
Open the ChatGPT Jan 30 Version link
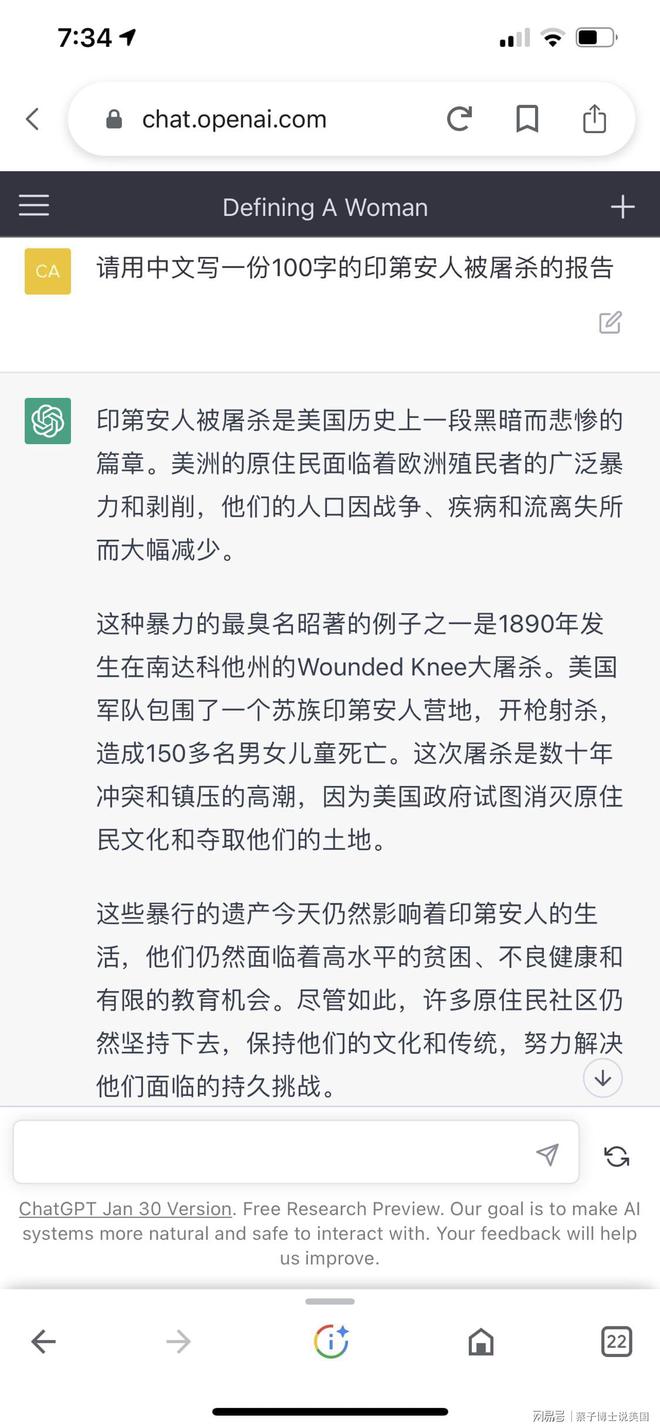(125, 1209)
